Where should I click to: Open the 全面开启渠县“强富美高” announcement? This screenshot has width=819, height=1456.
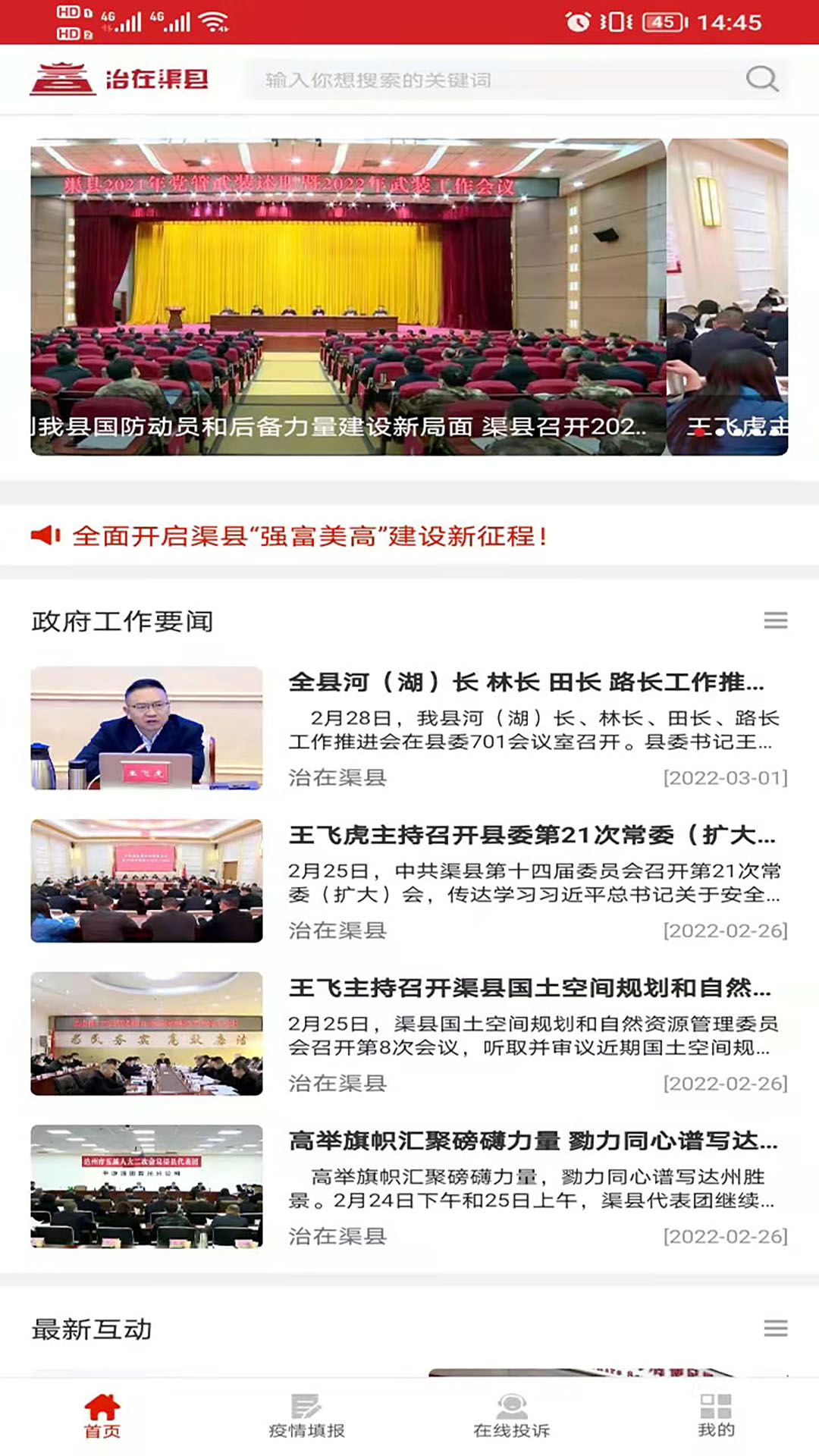(x=309, y=536)
